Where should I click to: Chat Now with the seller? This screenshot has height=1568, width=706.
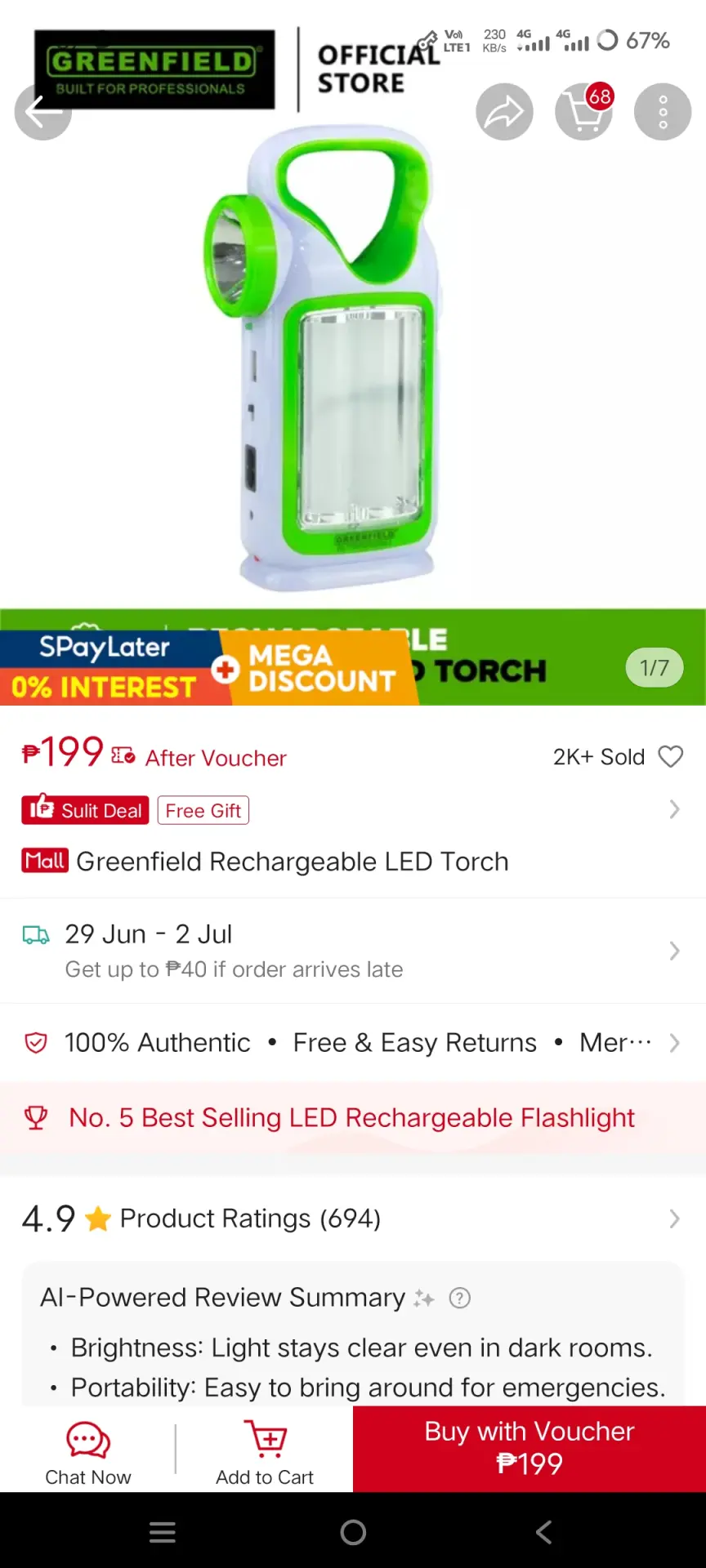coord(88,1451)
